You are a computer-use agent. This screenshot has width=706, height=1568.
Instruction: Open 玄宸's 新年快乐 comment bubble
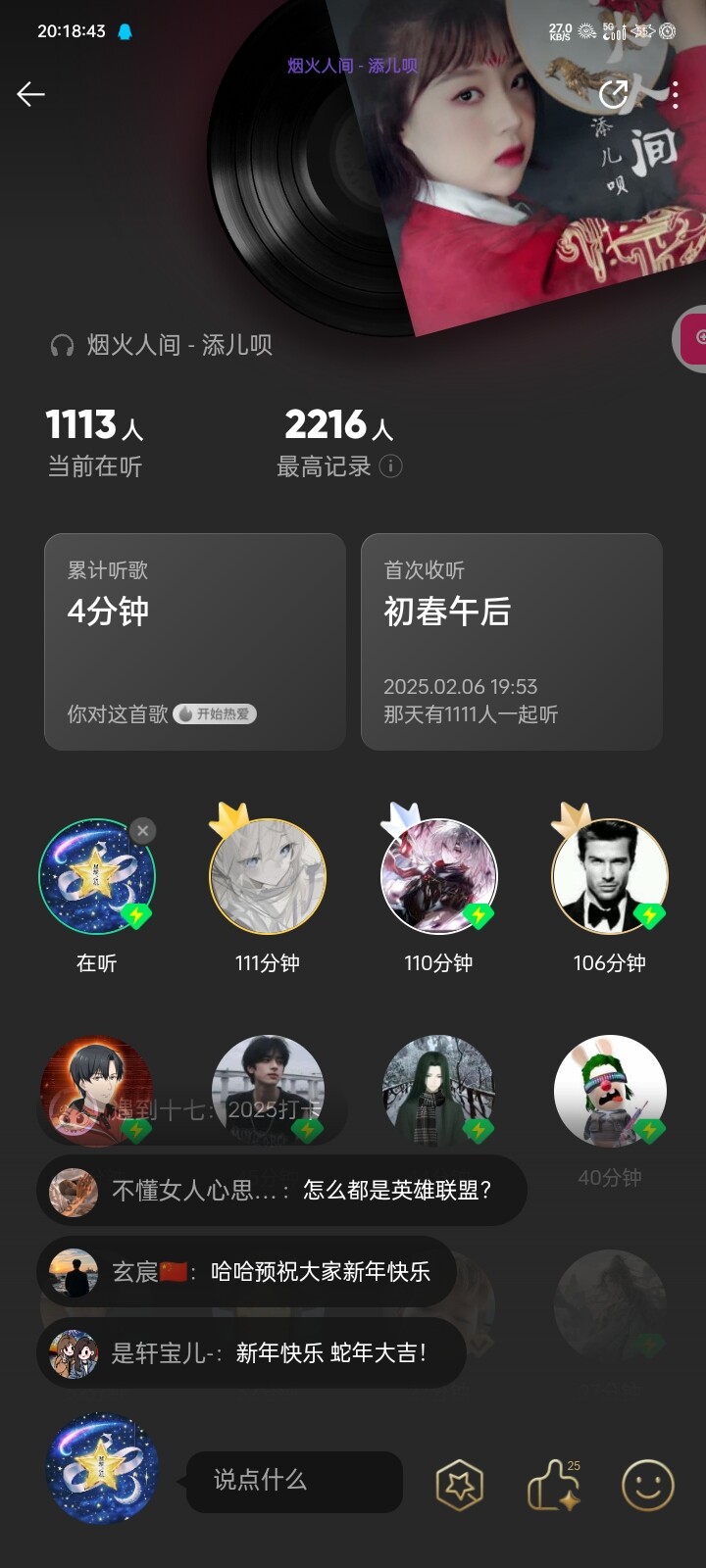pos(246,1271)
